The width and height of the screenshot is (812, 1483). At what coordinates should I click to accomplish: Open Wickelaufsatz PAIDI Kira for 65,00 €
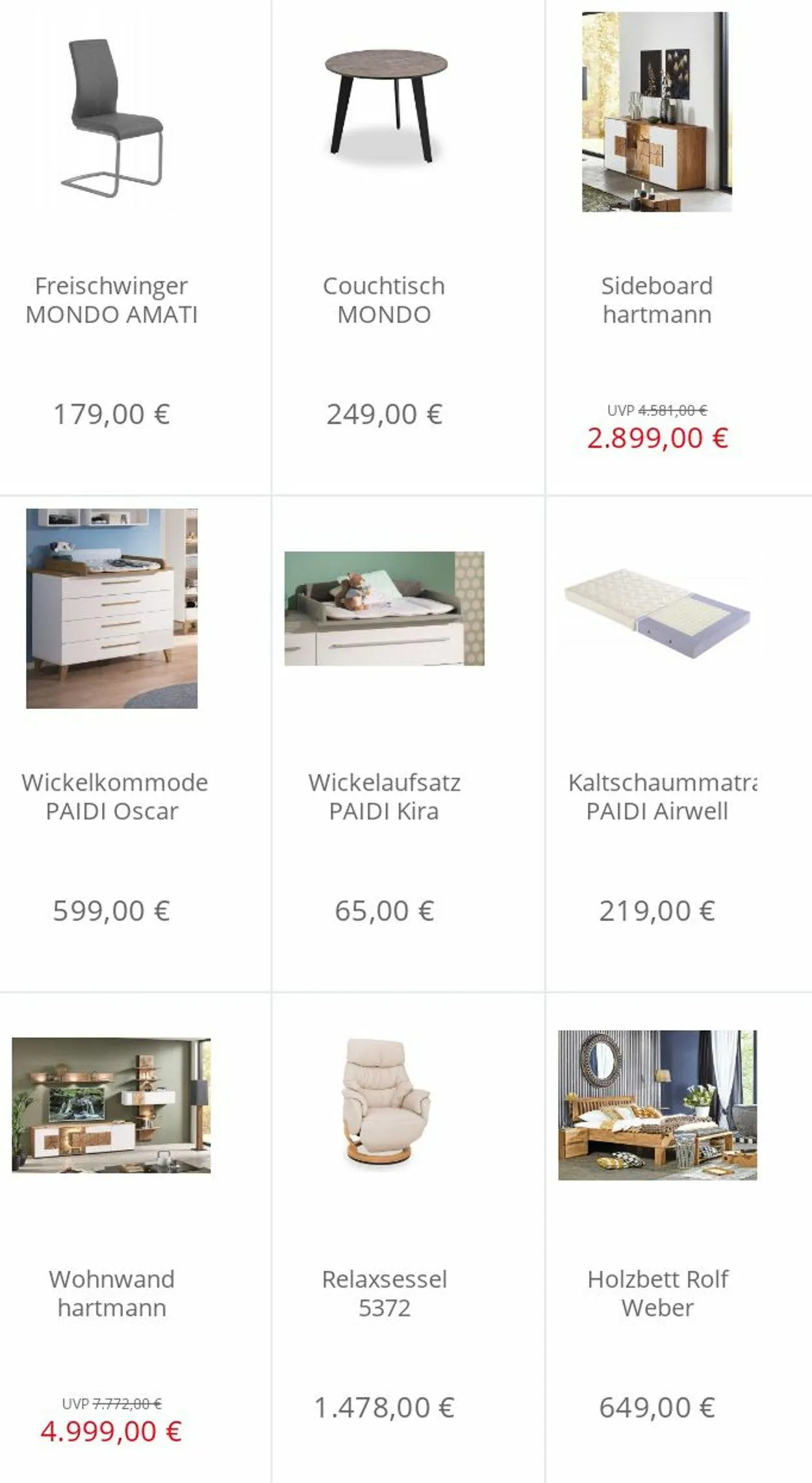click(x=384, y=796)
